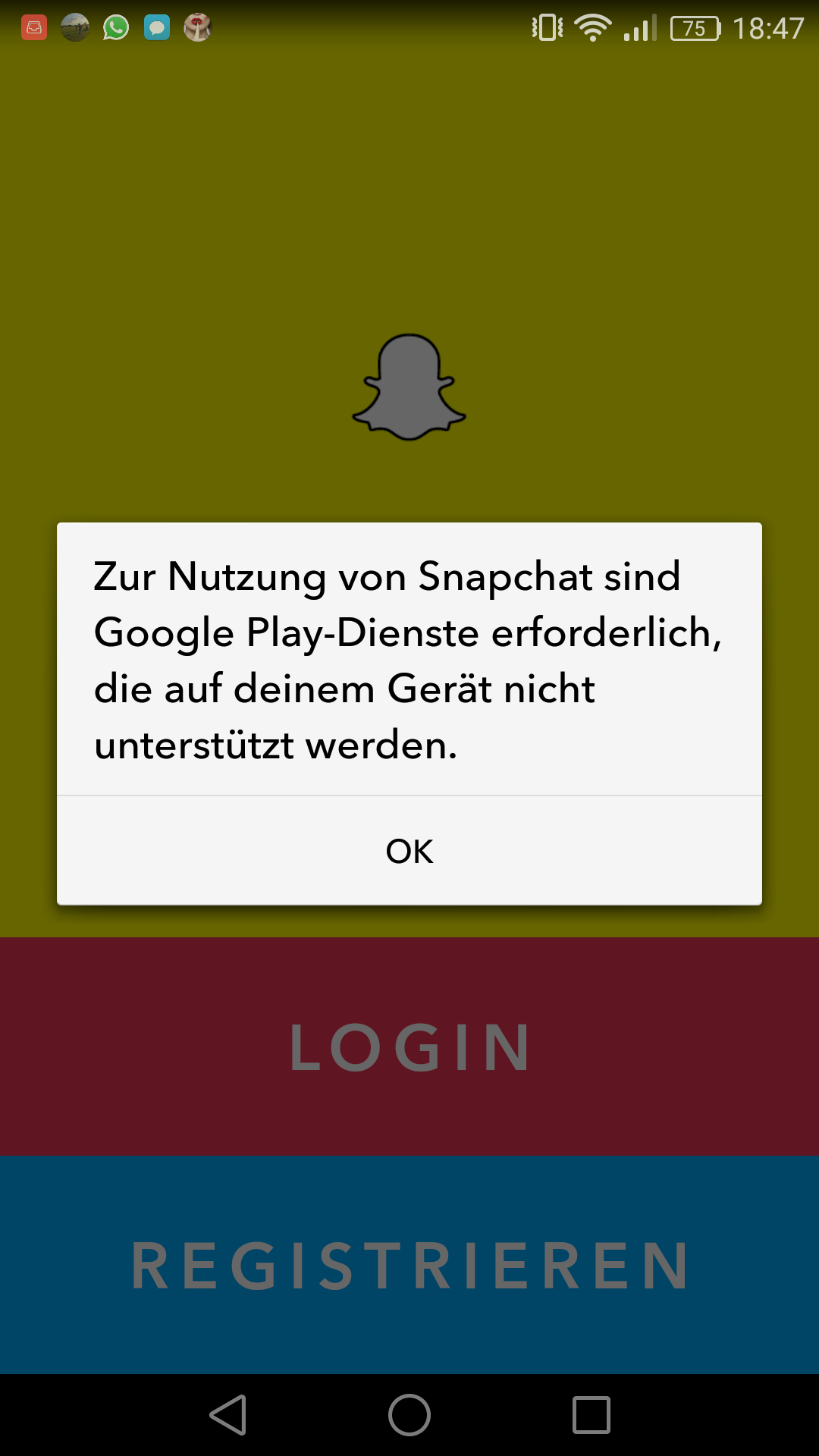
Task: Return to the home screen
Action: point(409,1415)
